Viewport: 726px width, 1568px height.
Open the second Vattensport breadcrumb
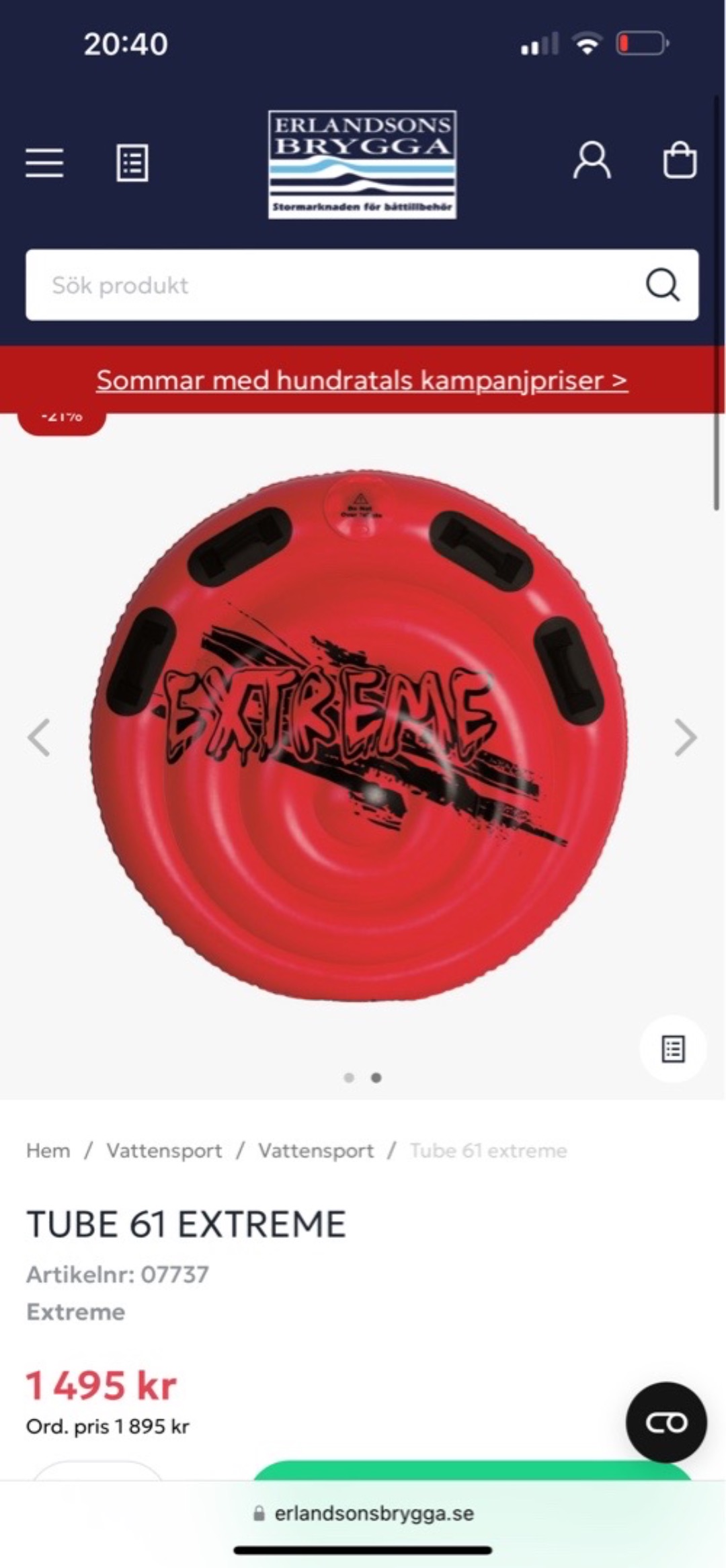point(316,1150)
